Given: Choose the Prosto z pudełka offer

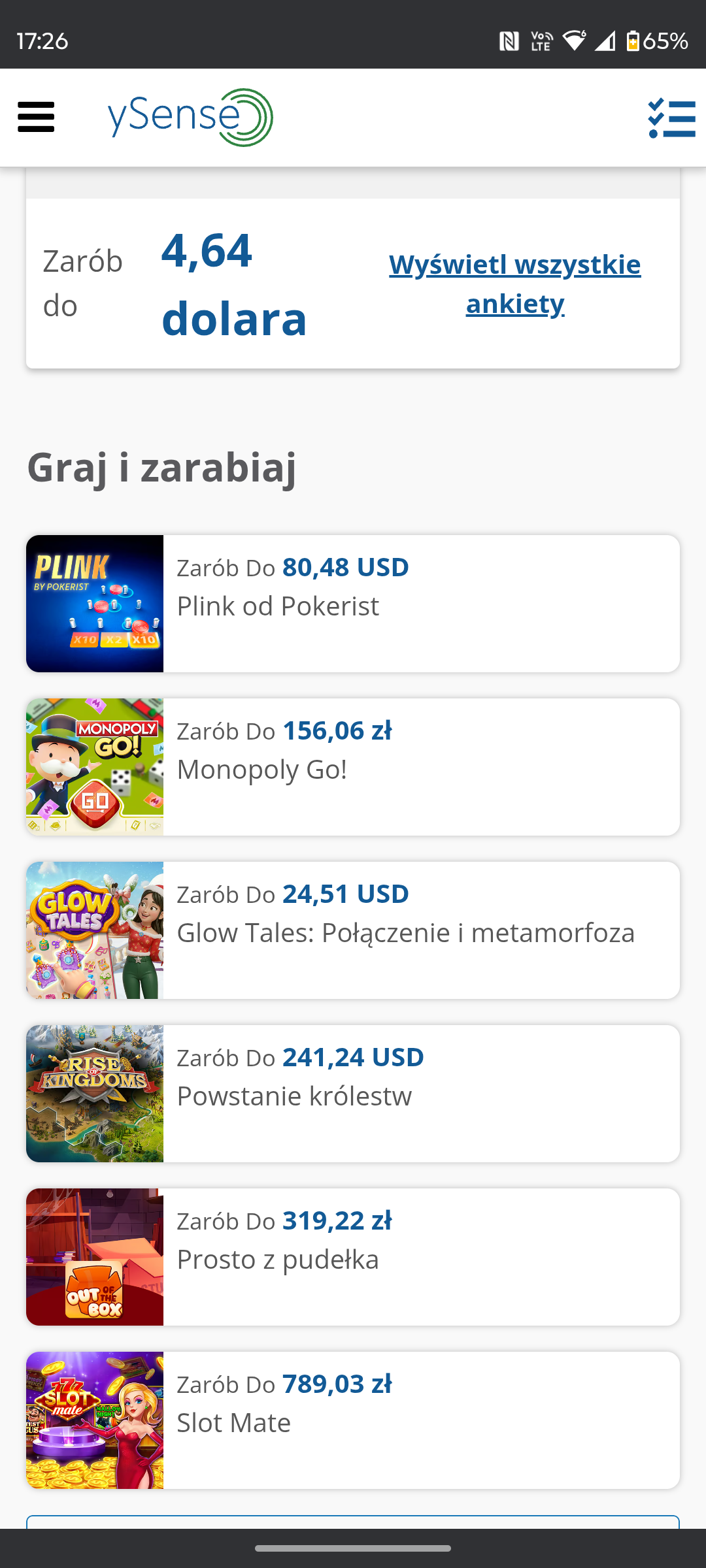Looking at the screenshot, I should pyautogui.click(x=353, y=1257).
